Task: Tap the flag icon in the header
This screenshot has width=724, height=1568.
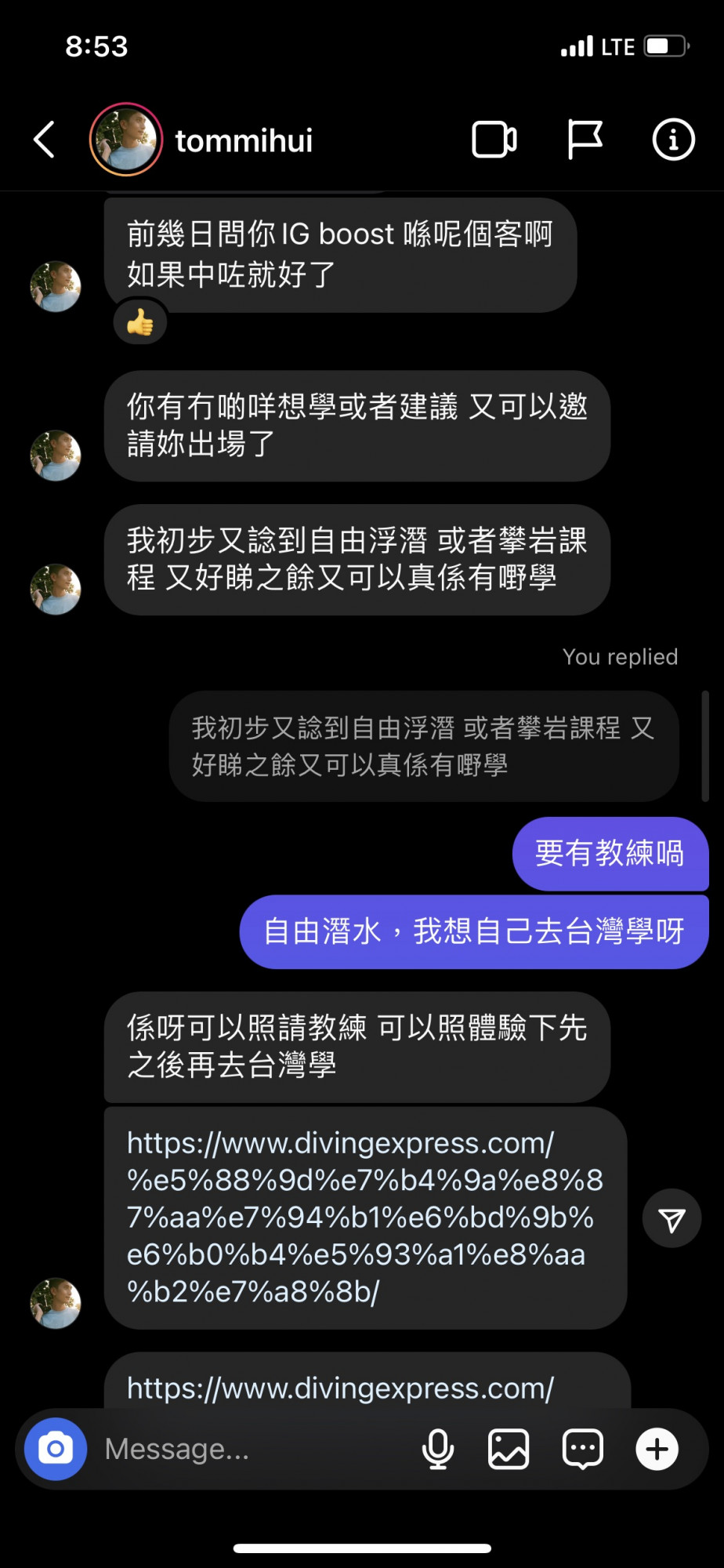Action: [585, 140]
